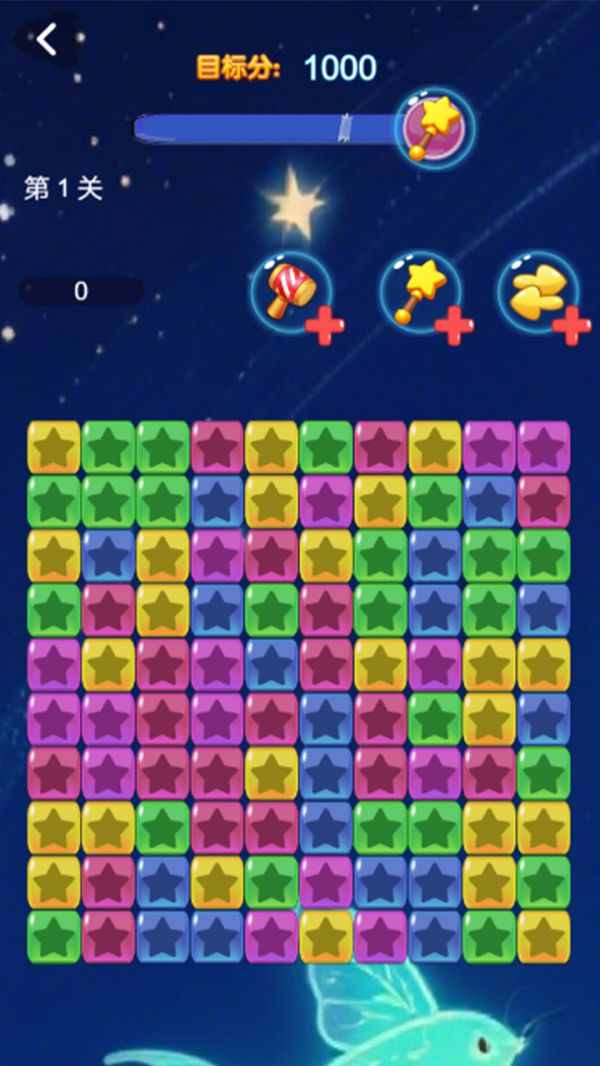Use the hammer power-up
Image resolution: width=600 pixels, height=1066 pixels.
[291, 292]
